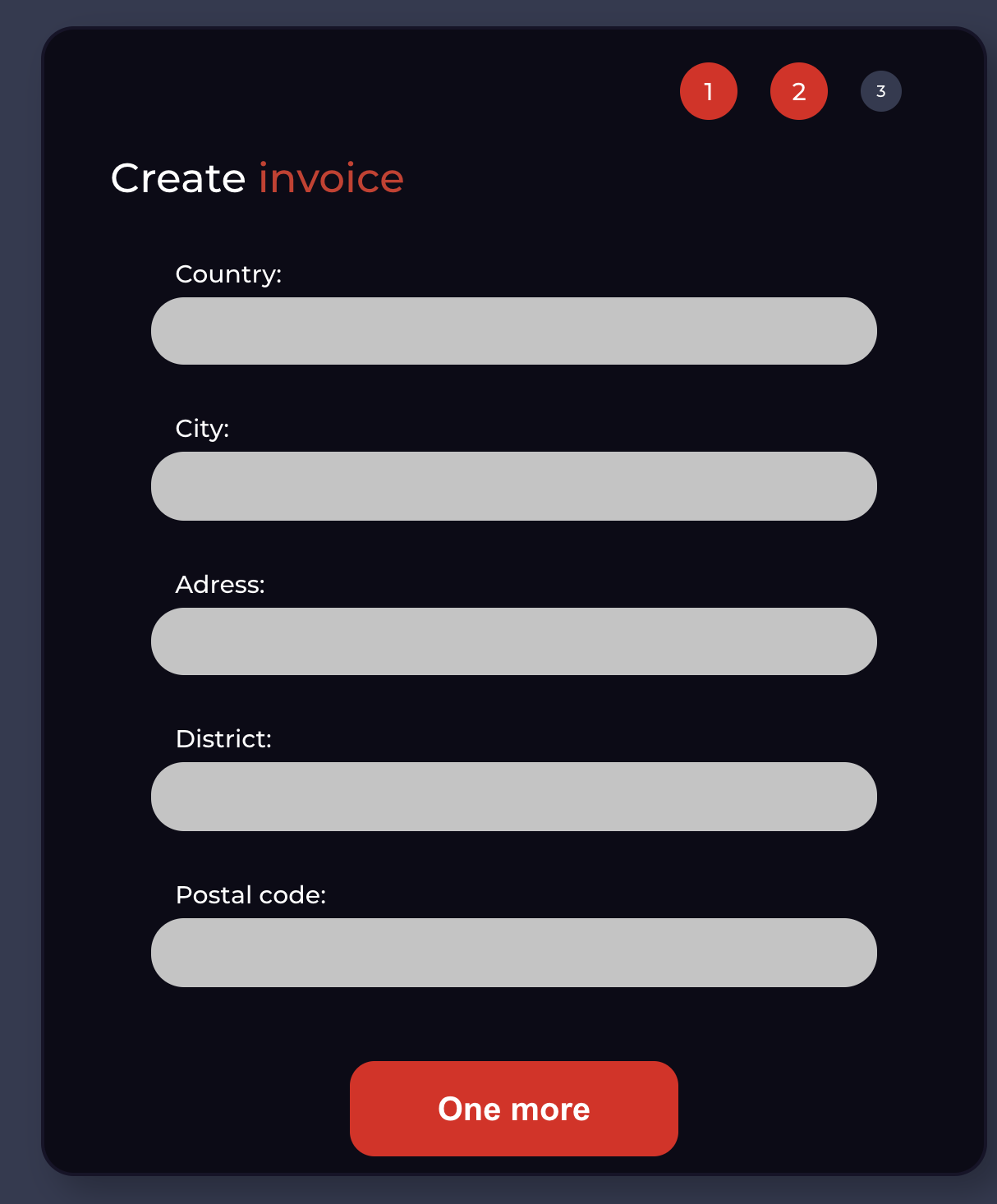Tap the Country input field
This screenshot has height=1204, width=997.
(x=514, y=331)
